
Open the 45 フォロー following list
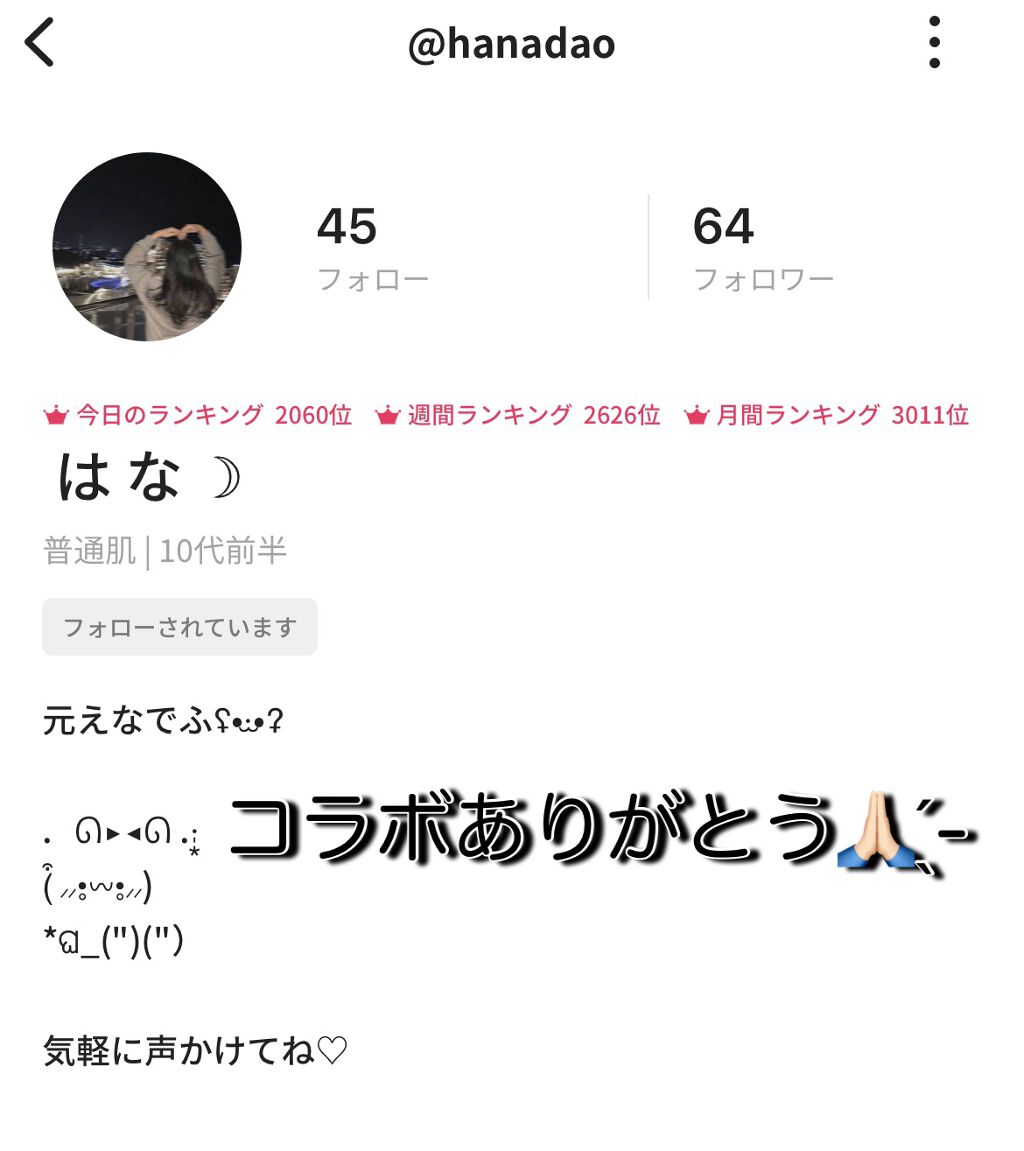click(372, 247)
